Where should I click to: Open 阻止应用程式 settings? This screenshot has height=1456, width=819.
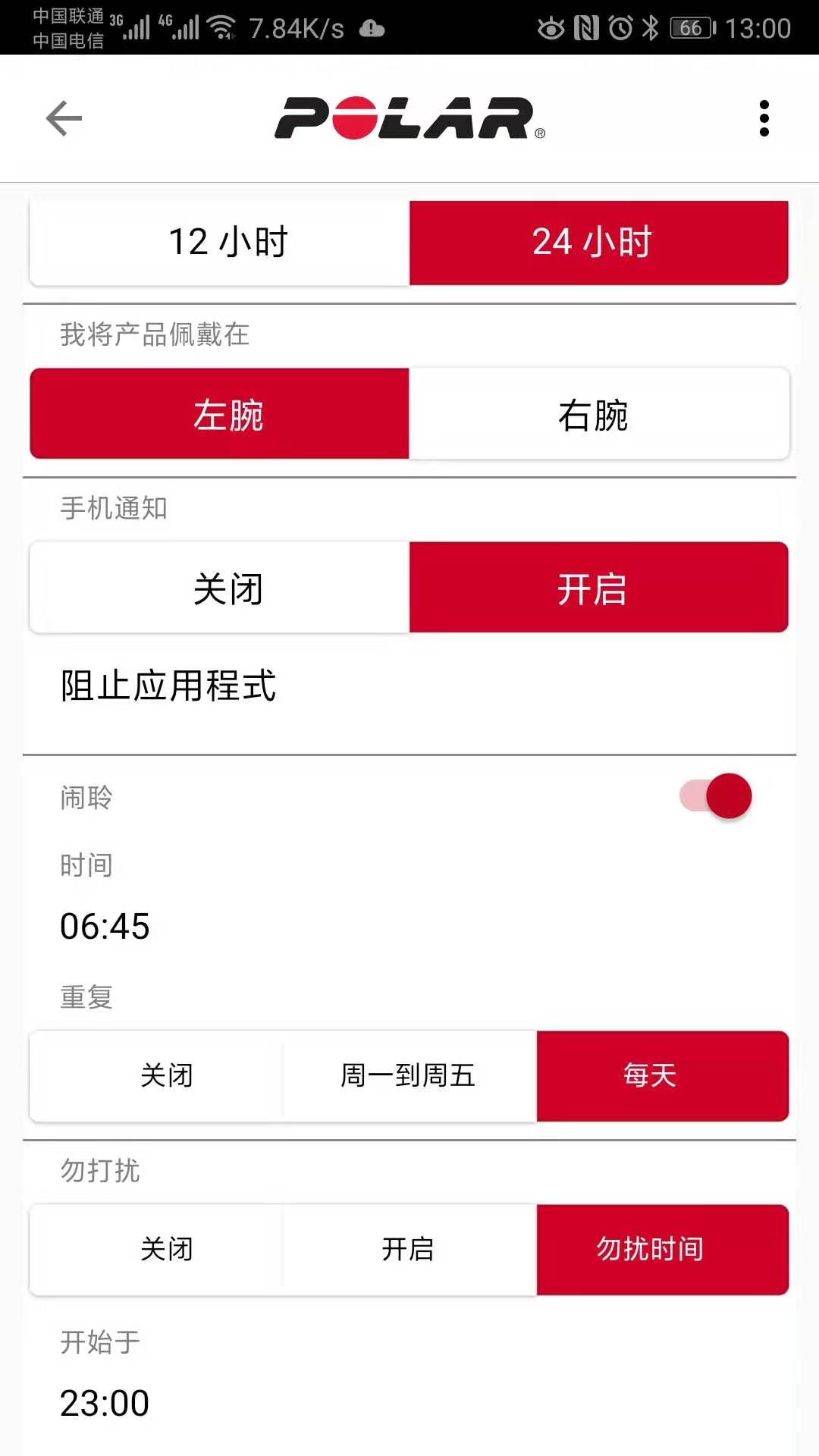tap(168, 686)
